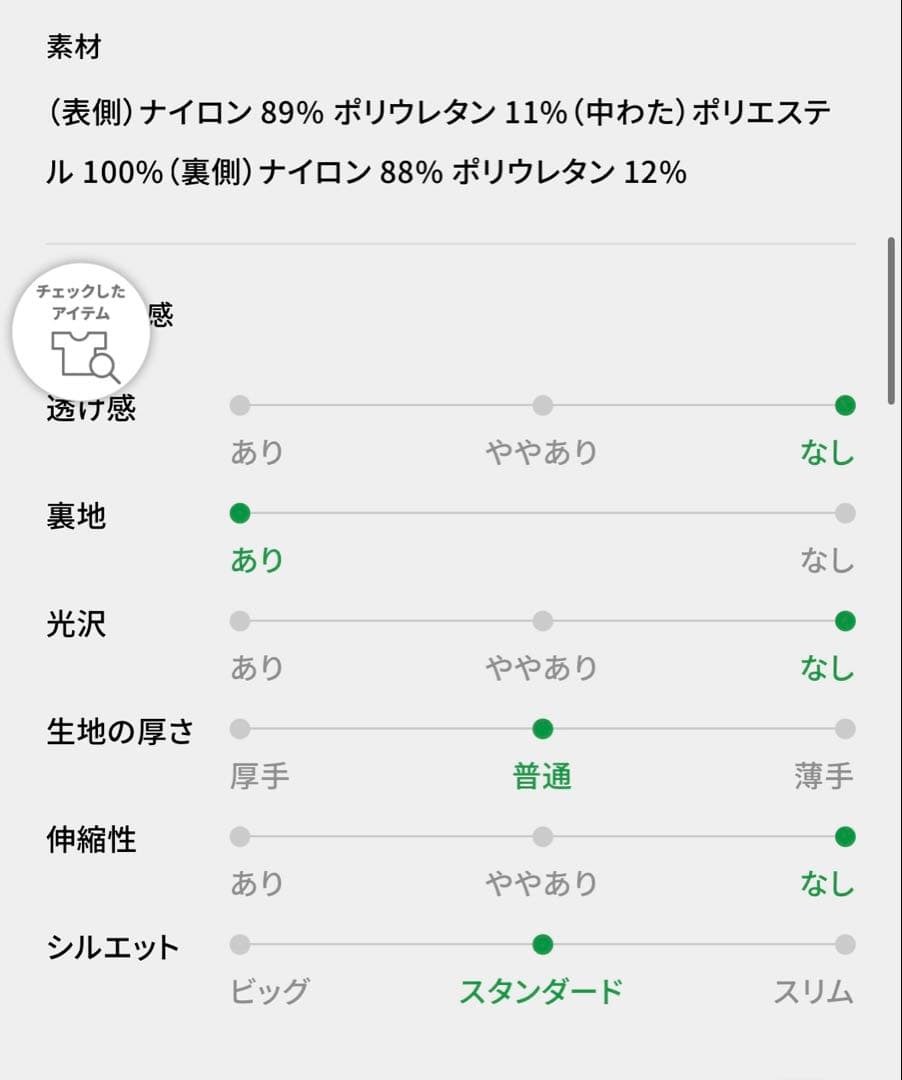Select ややあり on the 光沢 scale
This screenshot has width=902, height=1080.
(x=543, y=621)
